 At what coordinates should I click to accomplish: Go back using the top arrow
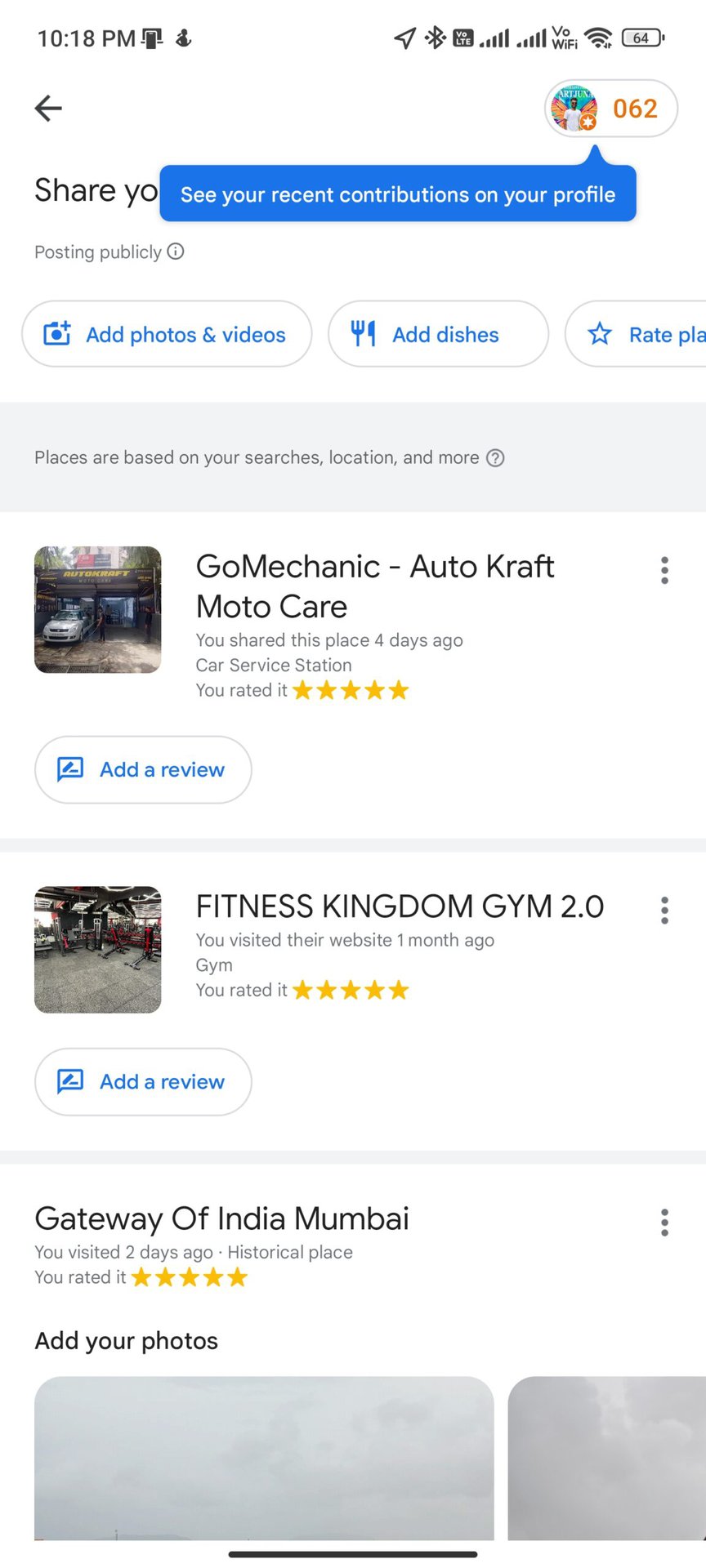[48, 108]
